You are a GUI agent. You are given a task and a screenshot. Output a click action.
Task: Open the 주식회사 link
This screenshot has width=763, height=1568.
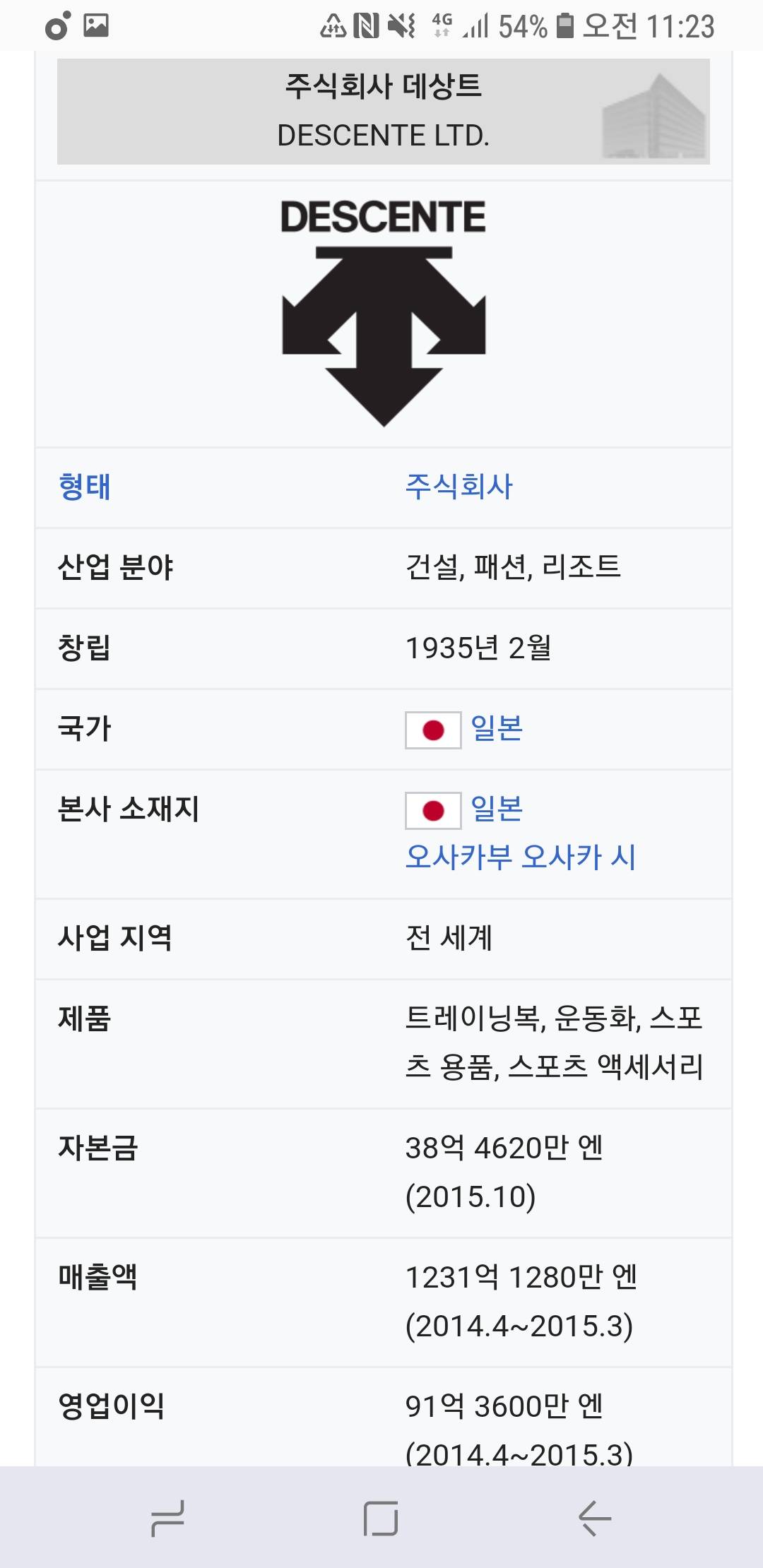coord(459,487)
